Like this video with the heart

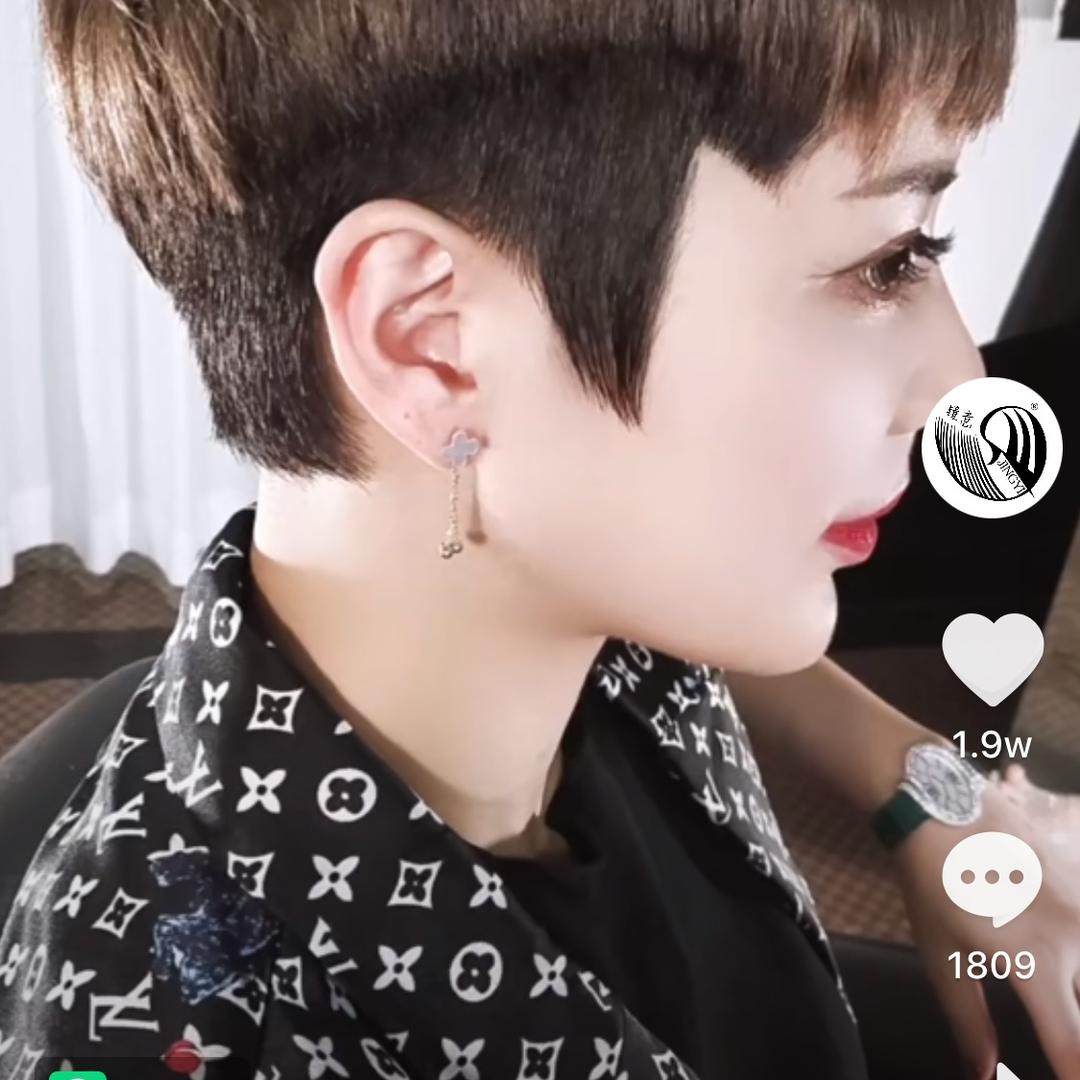click(x=992, y=660)
